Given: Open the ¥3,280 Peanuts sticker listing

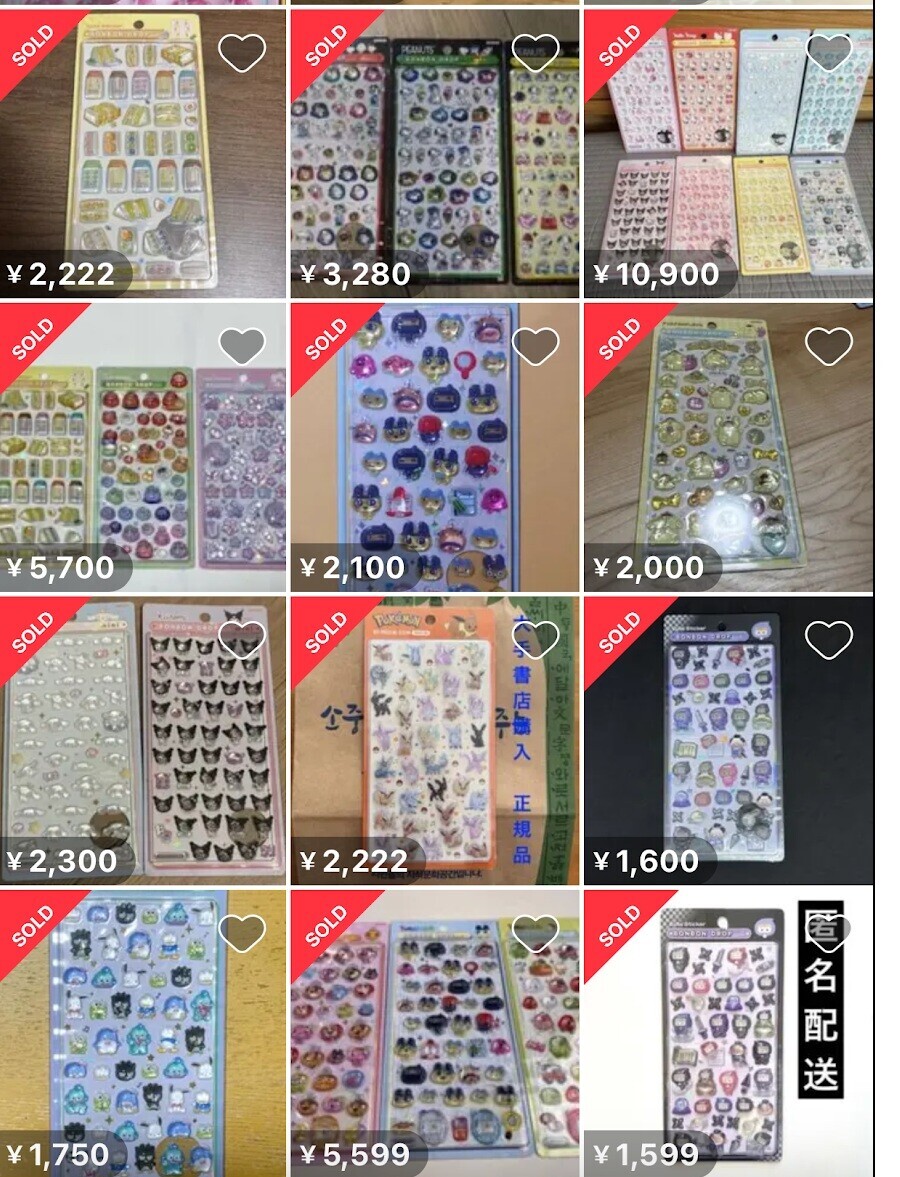Looking at the screenshot, I should tap(434, 160).
